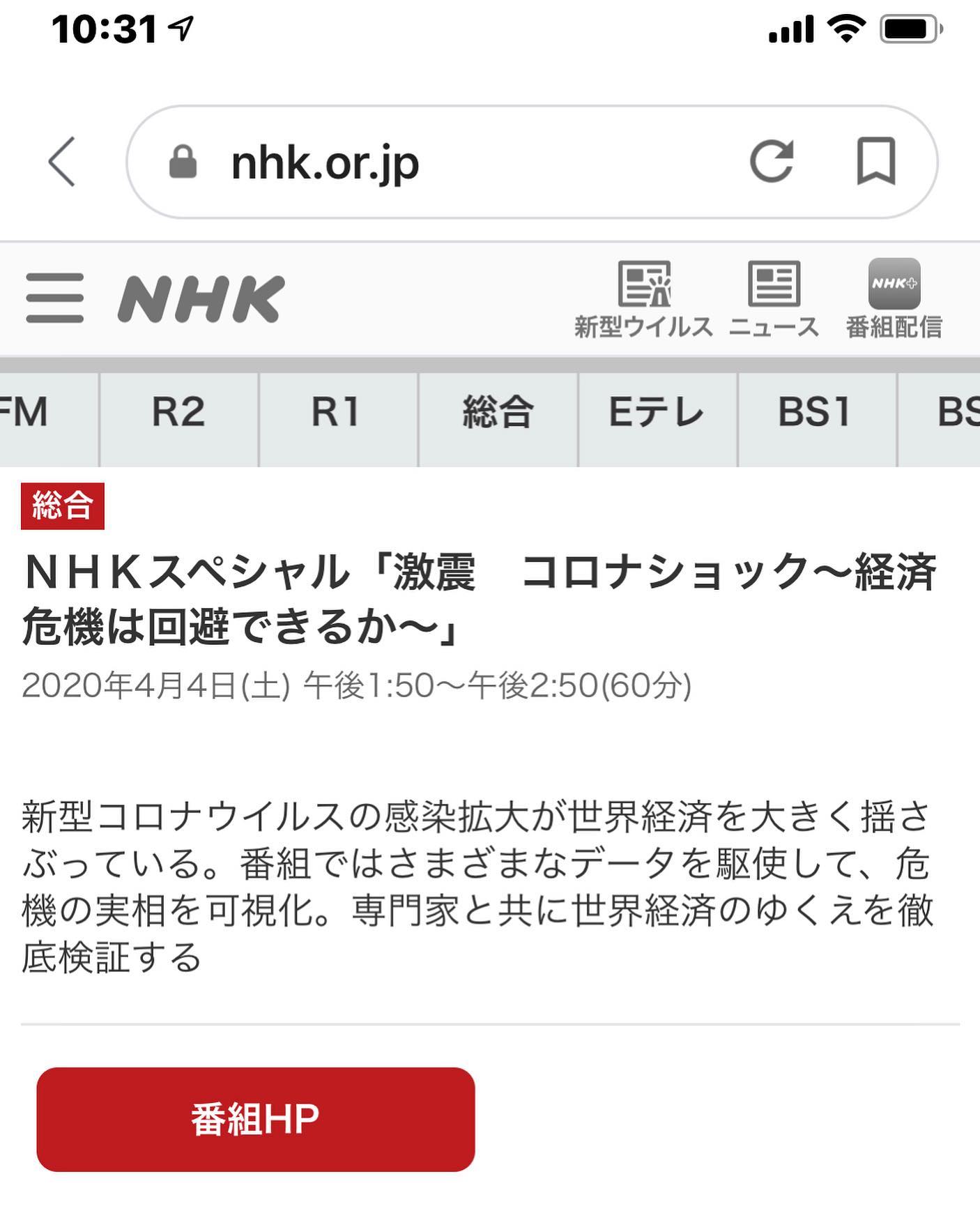Open the 番組HP program homepage button
980x1225 pixels.
(255, 1119)
